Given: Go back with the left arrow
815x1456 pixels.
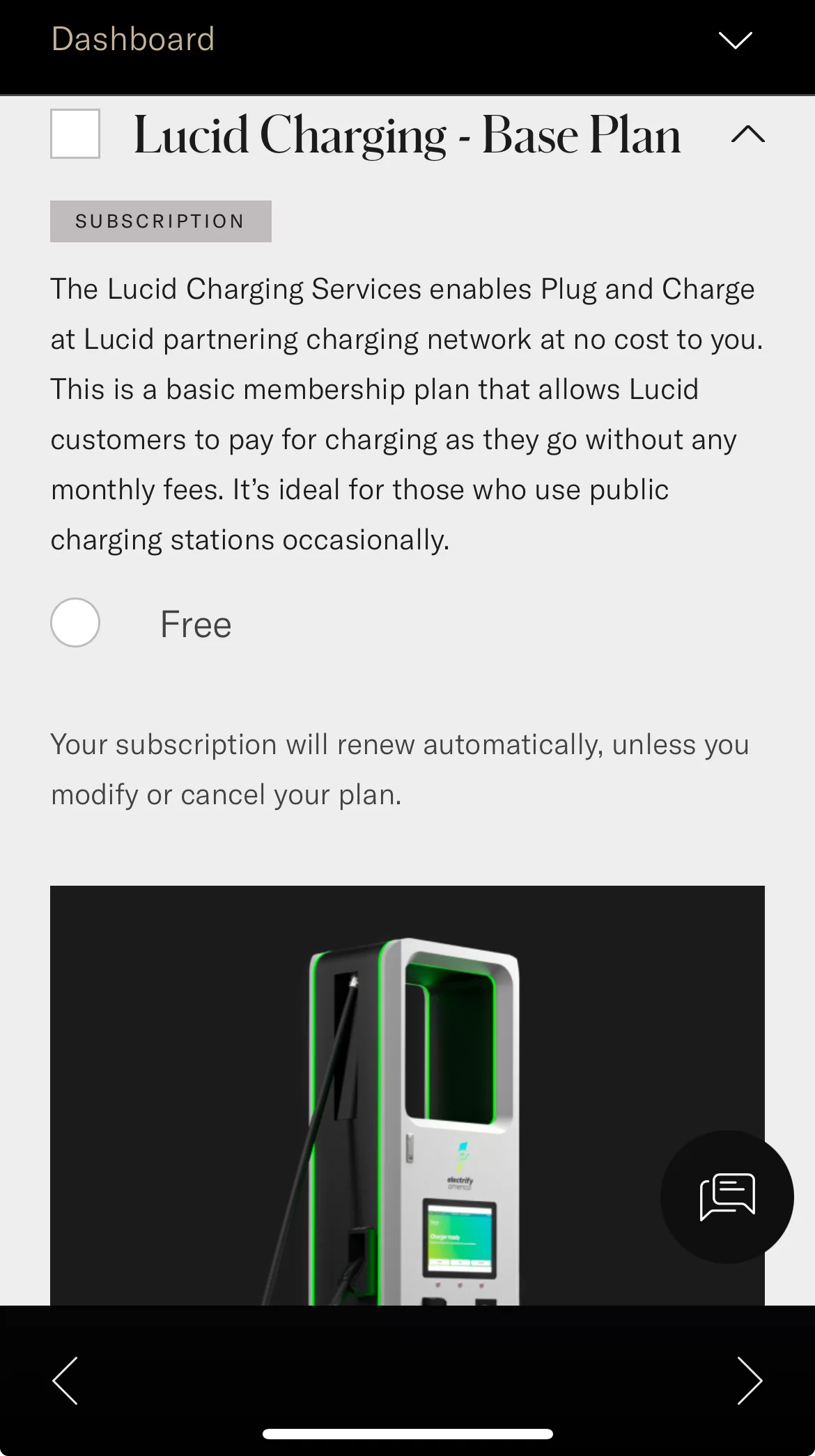Looking at the screenshot, I should pyautogui.click(x=65, y=1380).
